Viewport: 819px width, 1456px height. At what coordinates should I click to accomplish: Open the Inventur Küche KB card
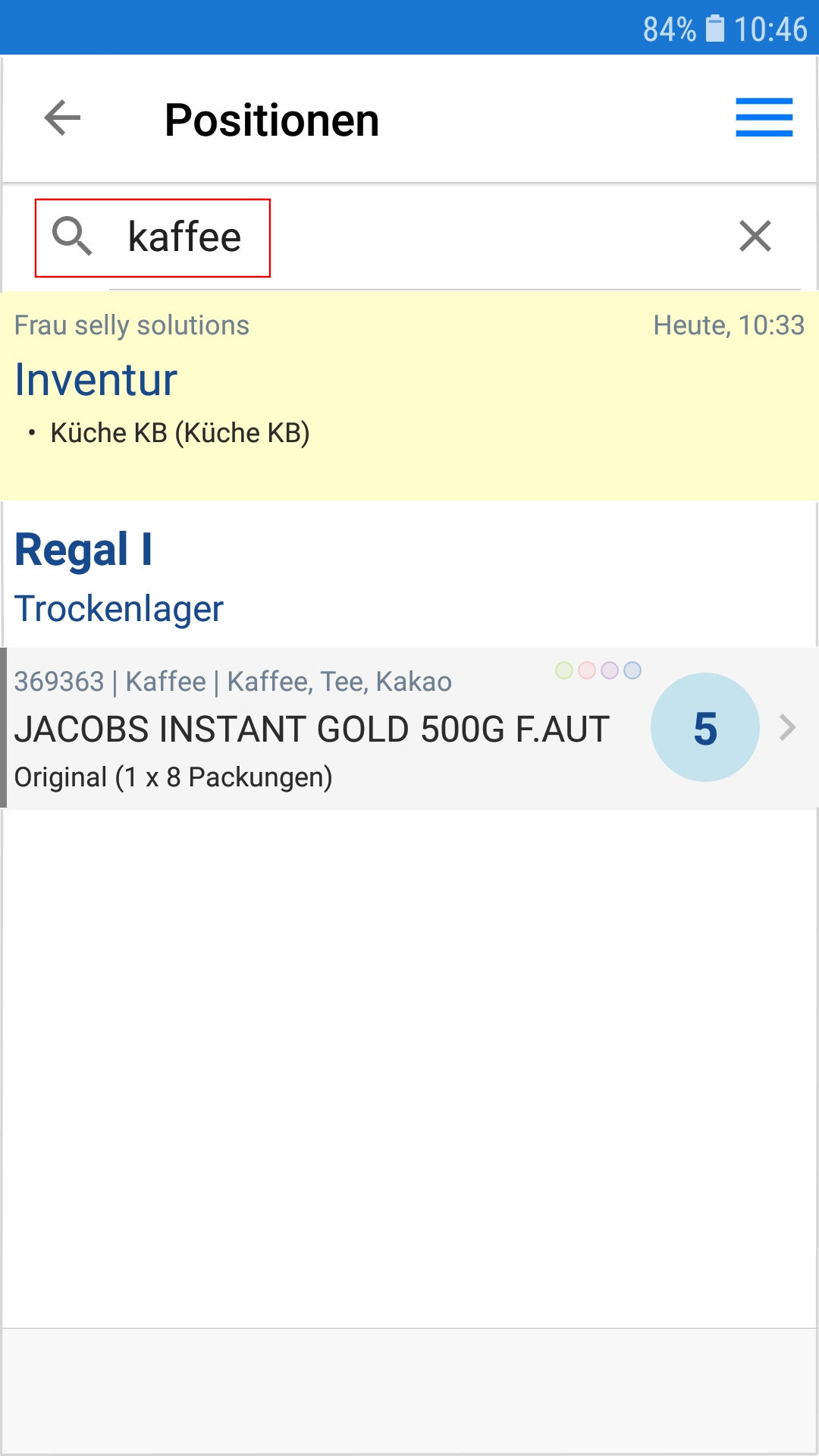pos(409,394)
